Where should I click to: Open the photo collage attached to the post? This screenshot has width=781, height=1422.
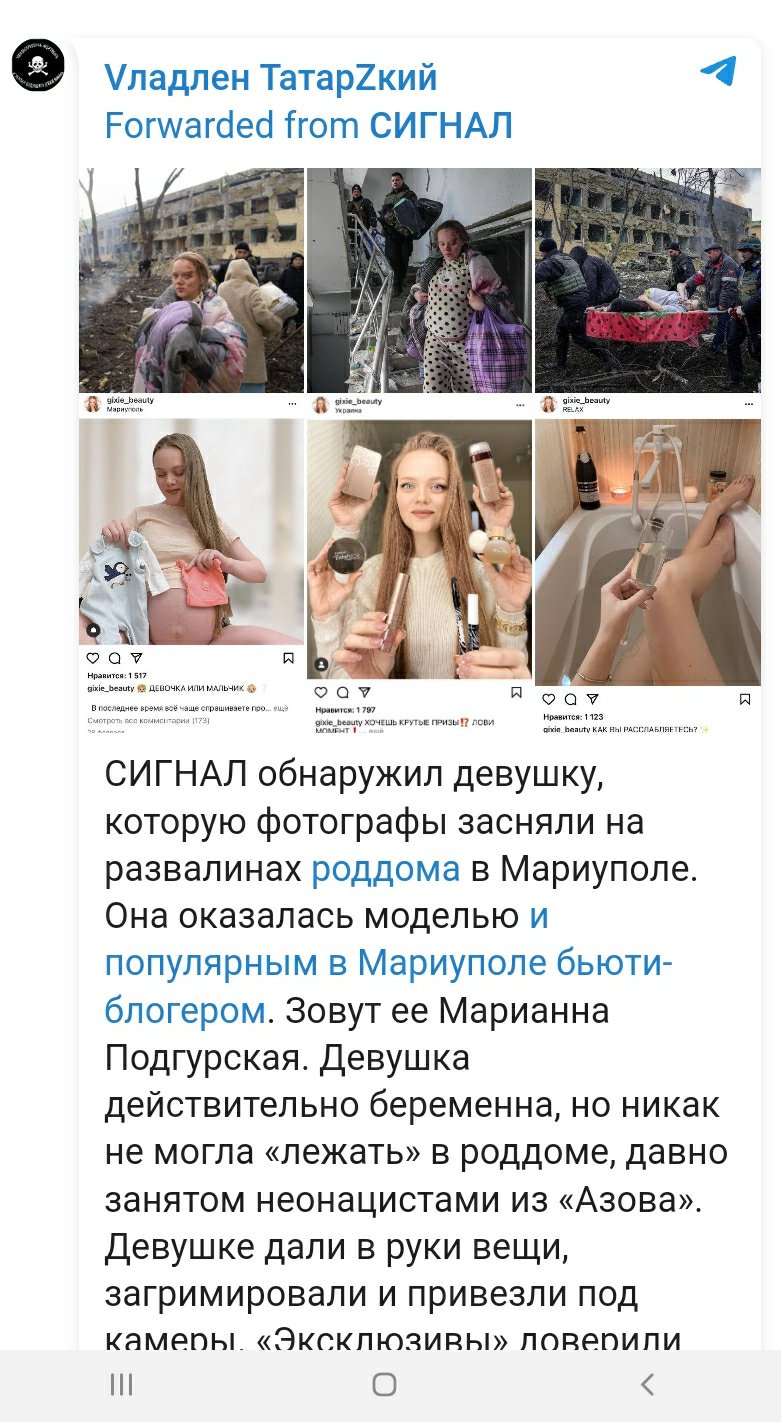(419, 450)
